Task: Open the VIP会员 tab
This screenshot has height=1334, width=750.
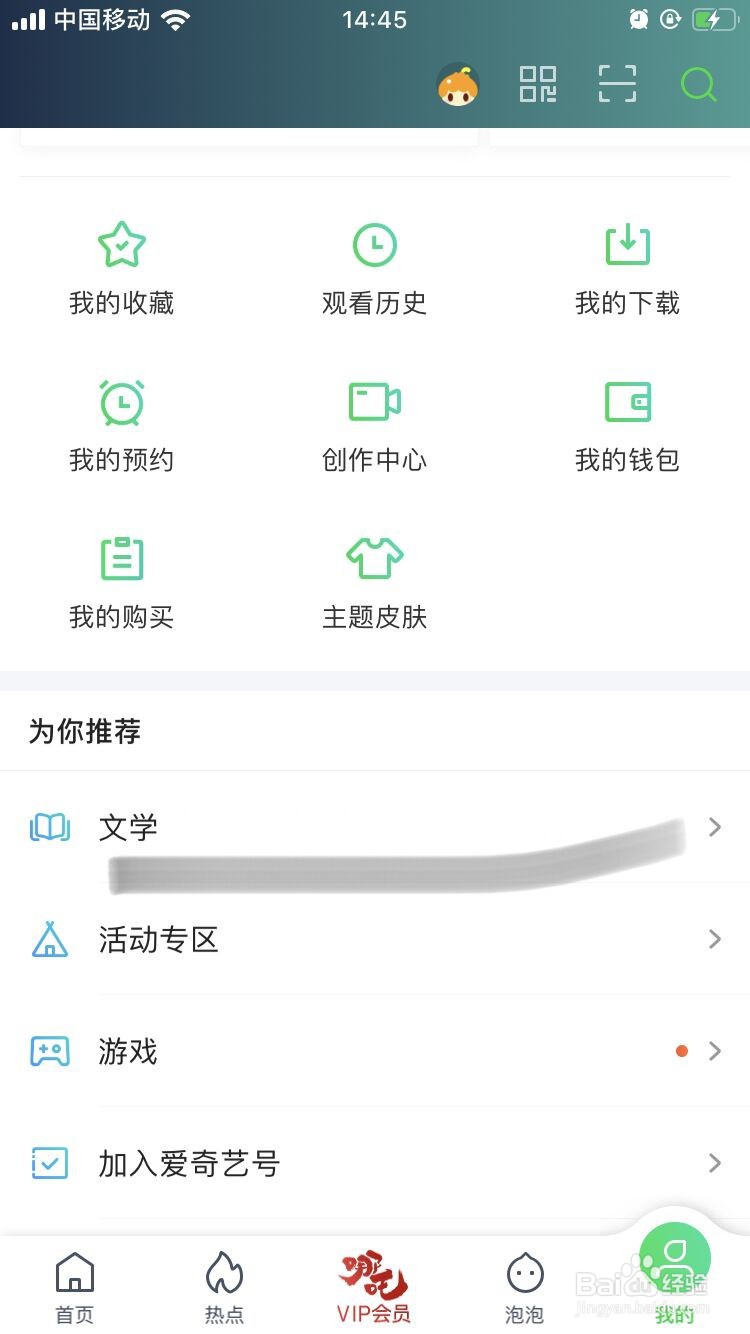Action: point(375,1285)
